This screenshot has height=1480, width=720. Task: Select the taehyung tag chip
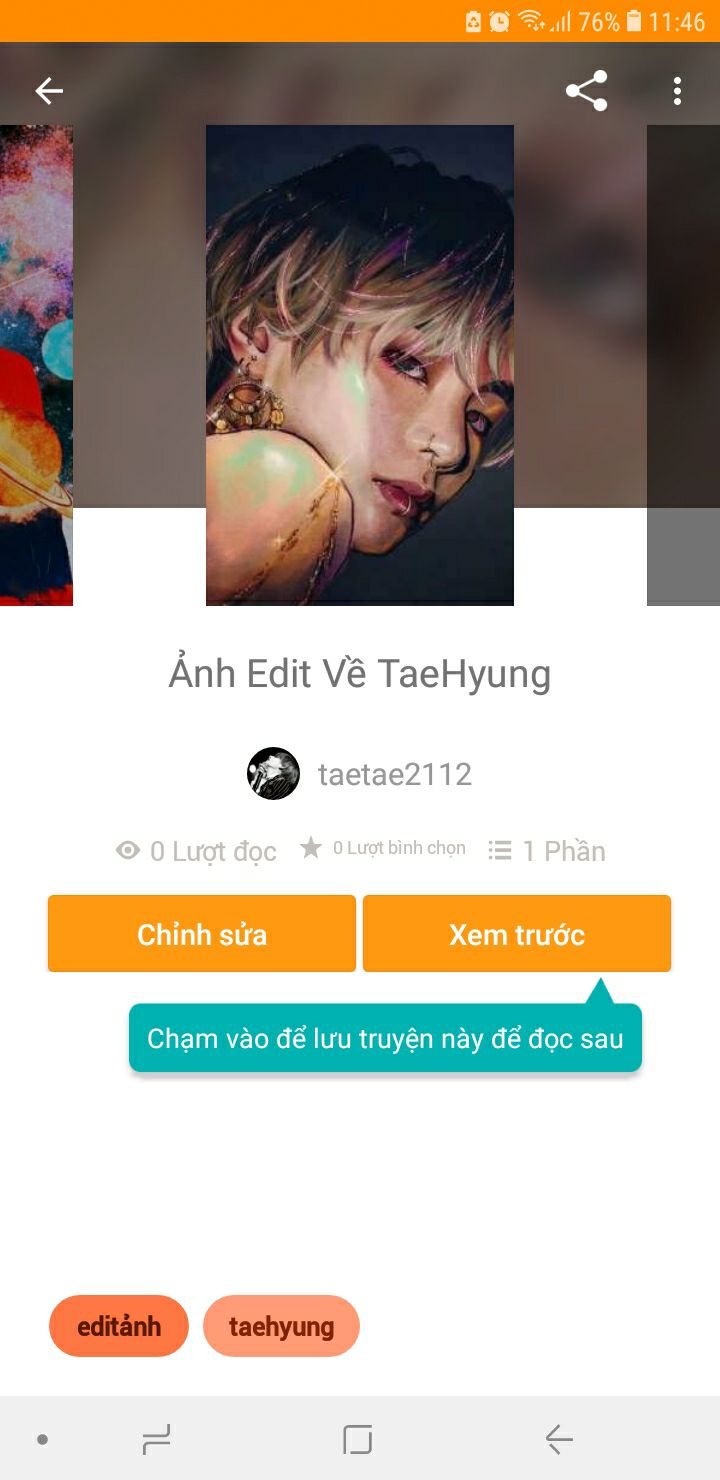click(x=281, y=1326)
